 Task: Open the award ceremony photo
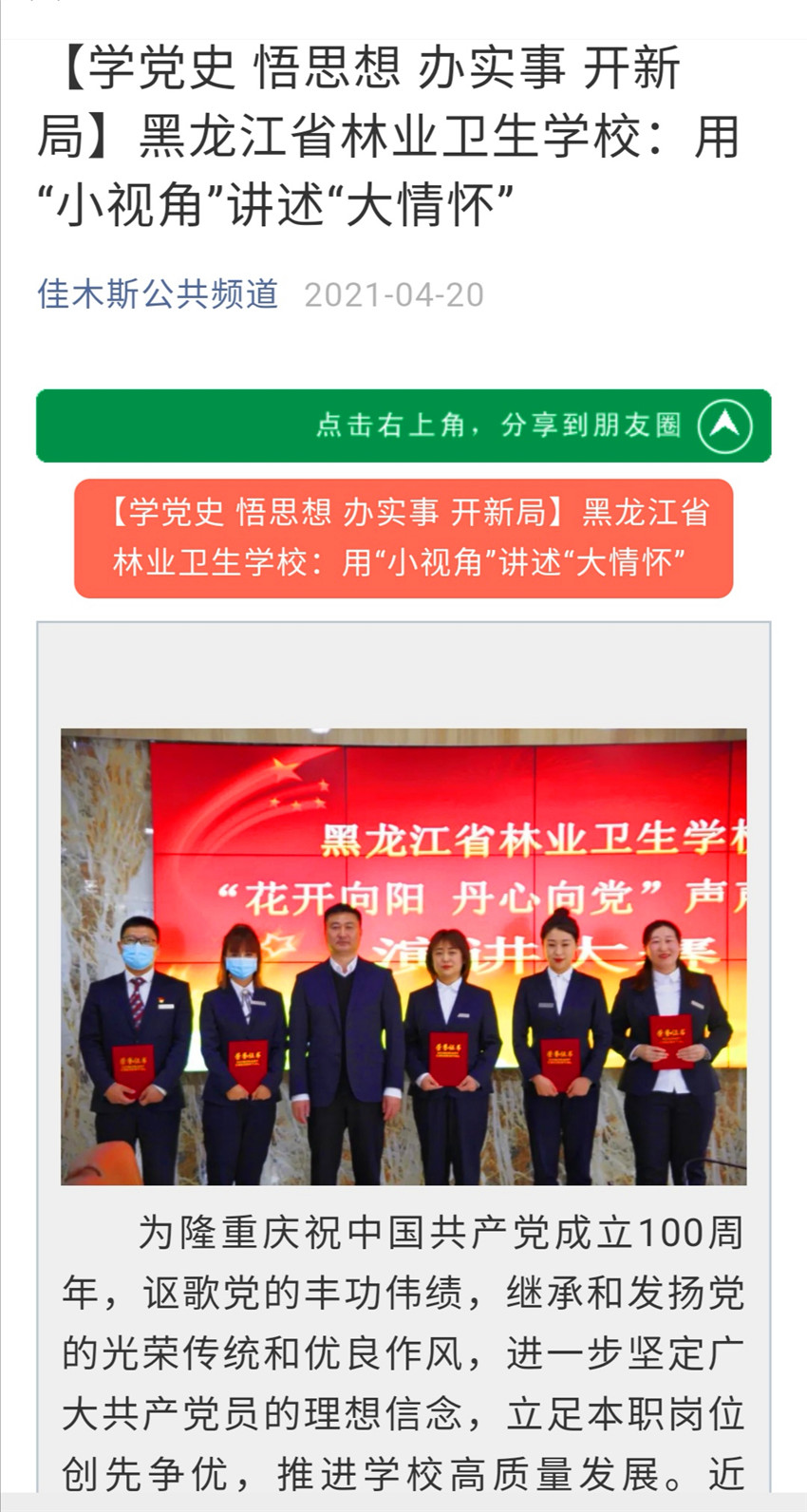pyautogui.click(x=403, y=956)
